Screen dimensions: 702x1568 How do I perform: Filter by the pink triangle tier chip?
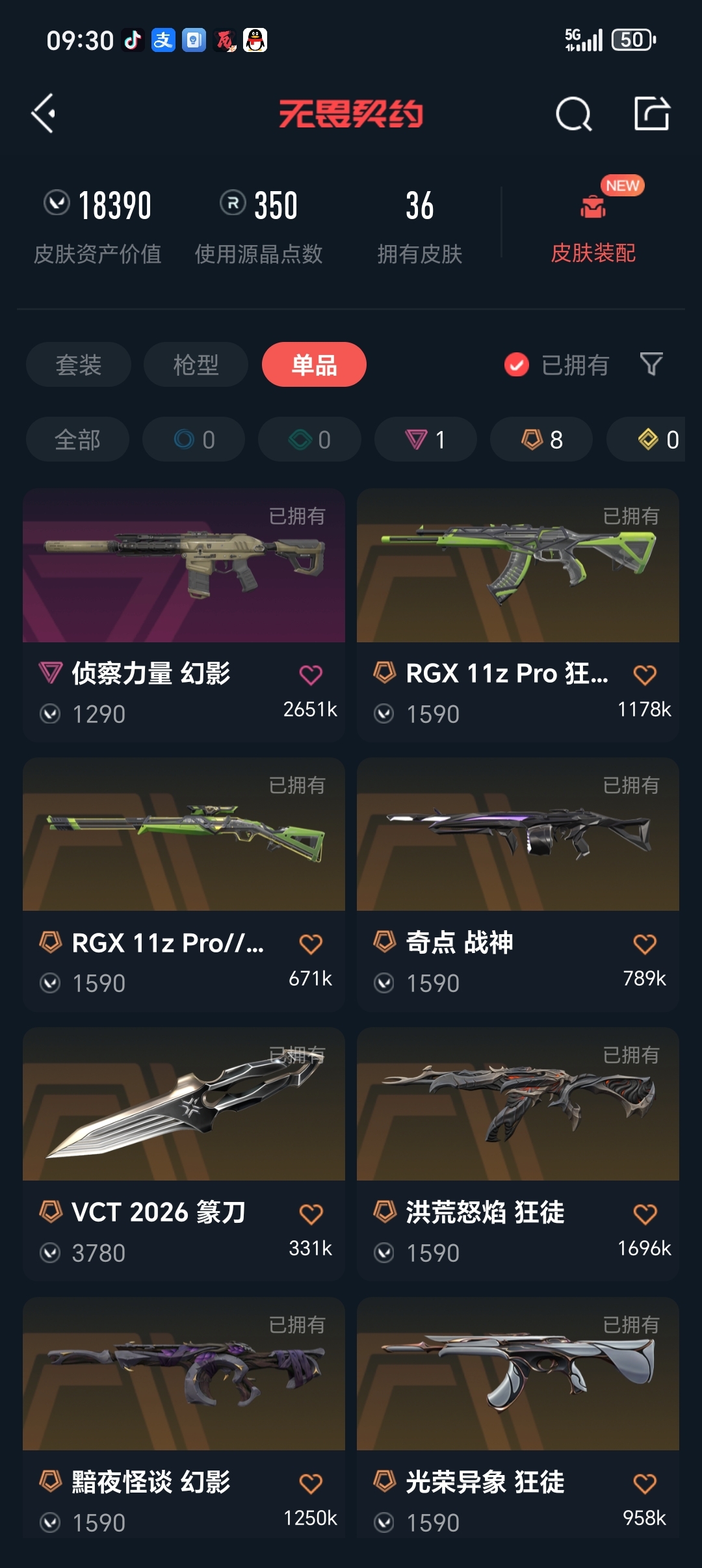tap(426, 439)
